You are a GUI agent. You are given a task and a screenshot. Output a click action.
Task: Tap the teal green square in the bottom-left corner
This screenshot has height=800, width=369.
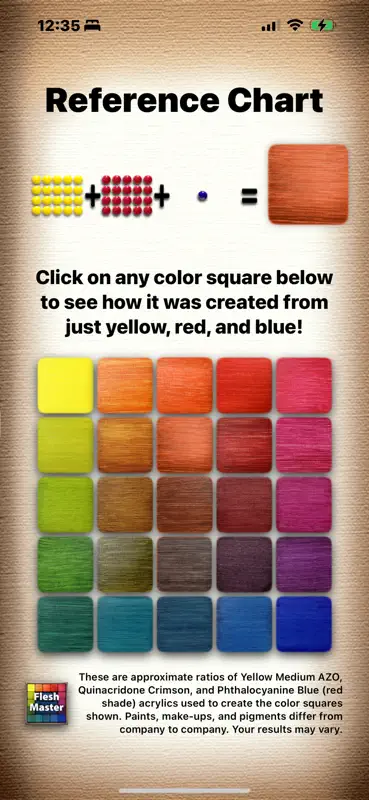tap(65, 624)
